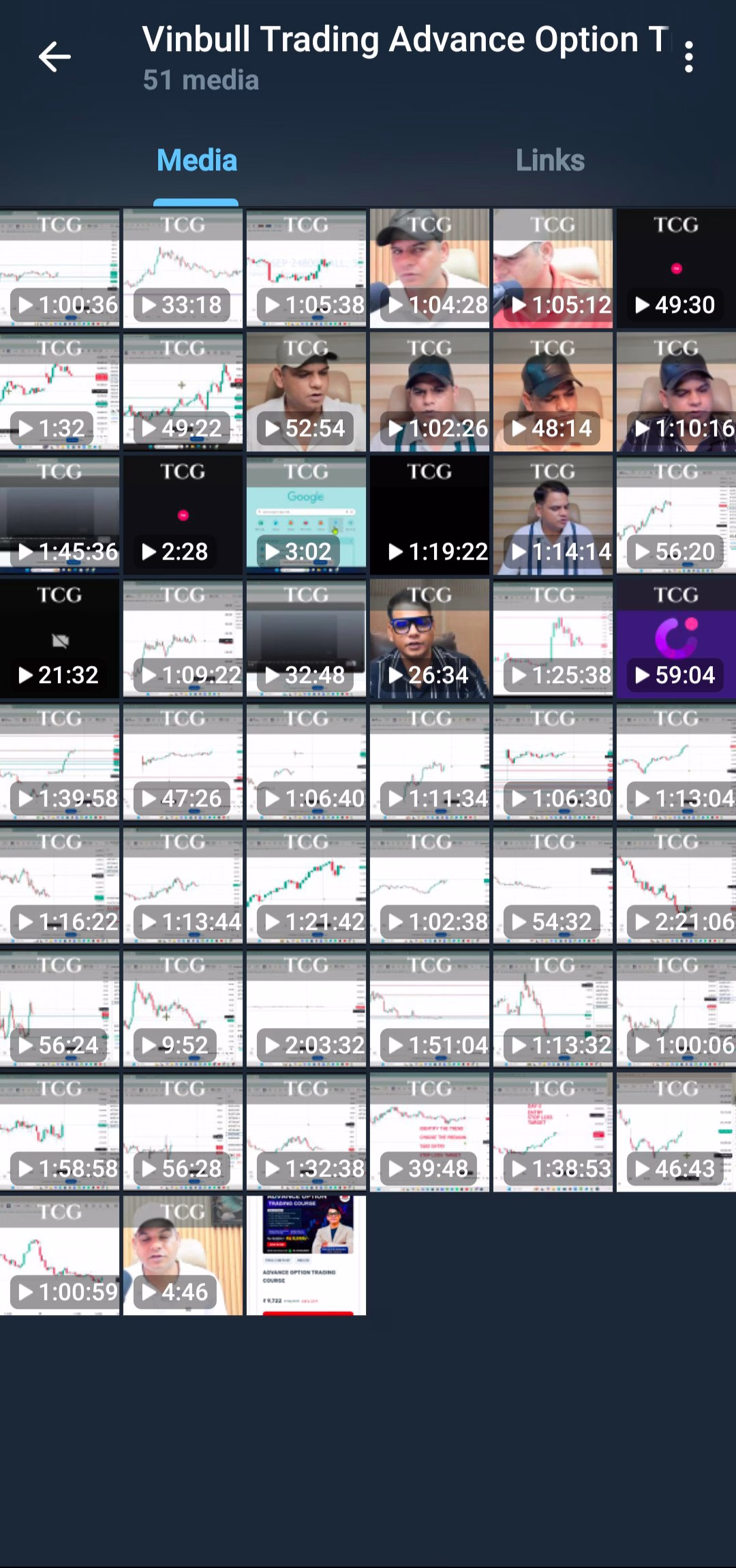Play the 9:52 video
Viewport: 736px width, 1568px height.
183,1009
